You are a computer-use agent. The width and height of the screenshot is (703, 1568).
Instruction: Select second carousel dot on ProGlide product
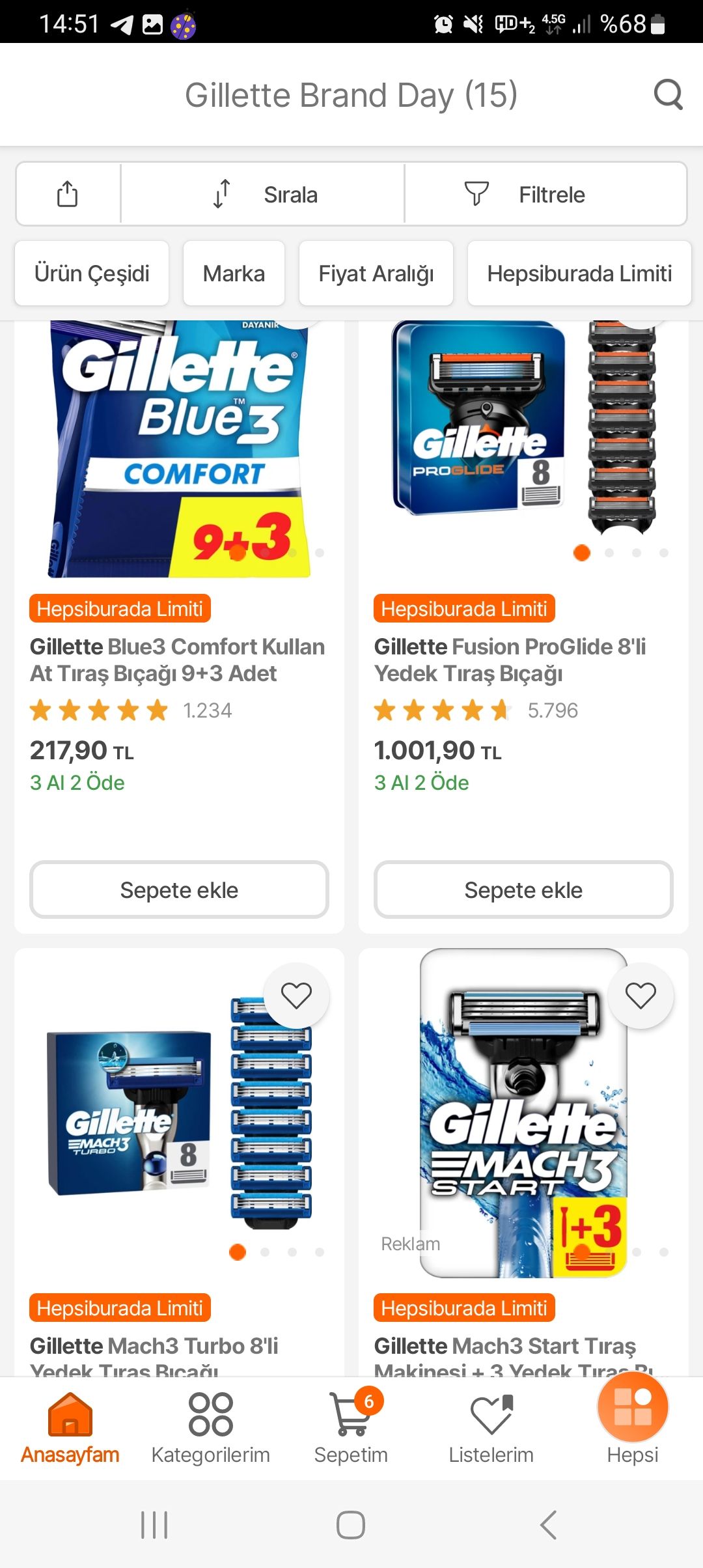(x=609, y=553)
